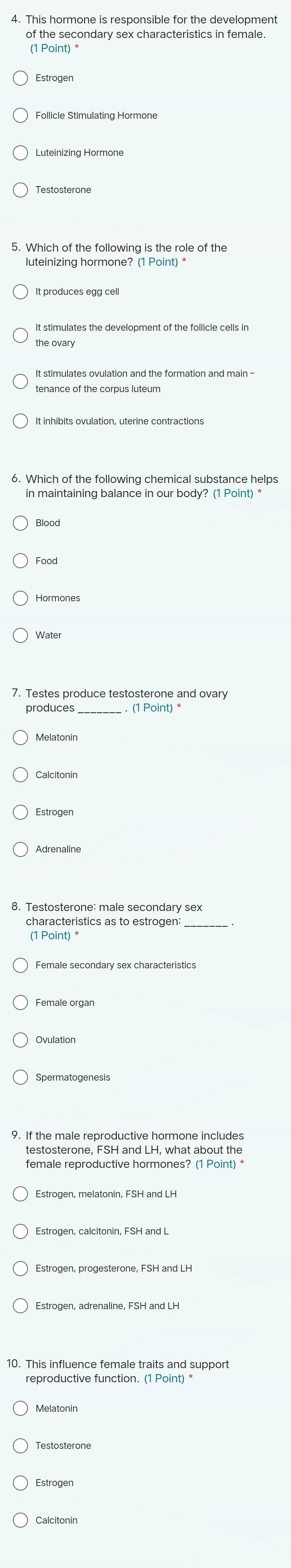The image size is (291, 1568).
Task: Select Hormones for question 6
Action: pyautogui.click(x=20, y=598)
